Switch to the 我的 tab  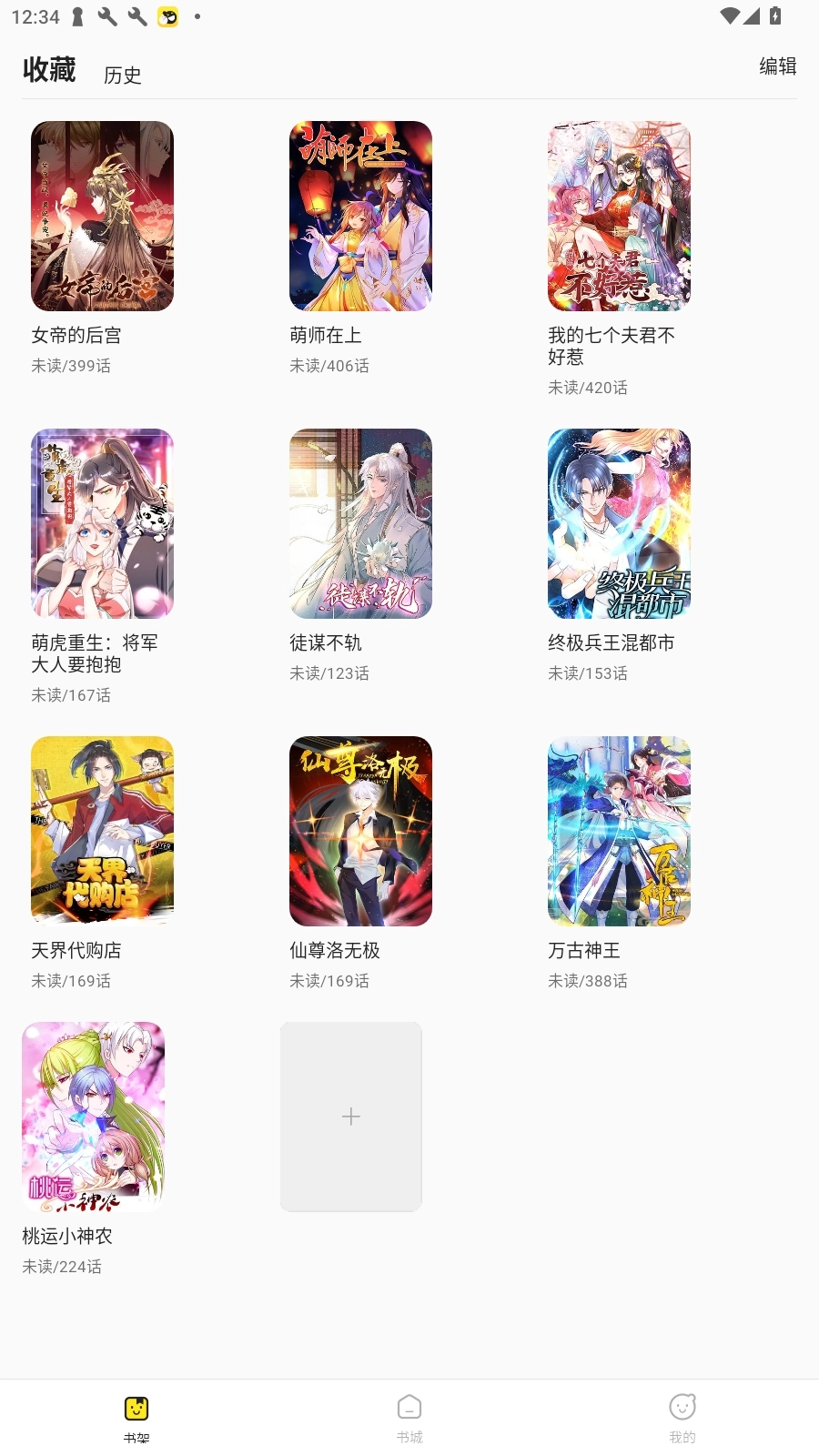point(682,1419)
